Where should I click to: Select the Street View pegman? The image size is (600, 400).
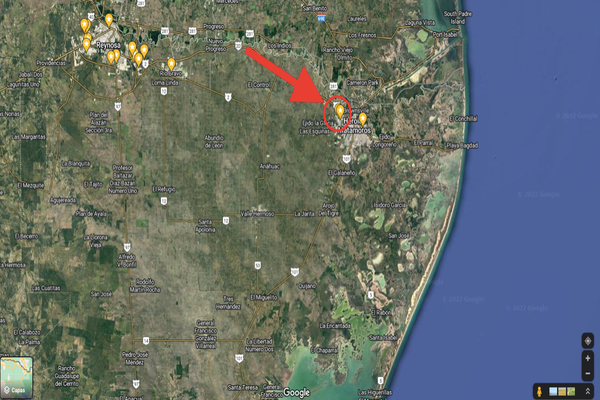click(x=539, y=391)
